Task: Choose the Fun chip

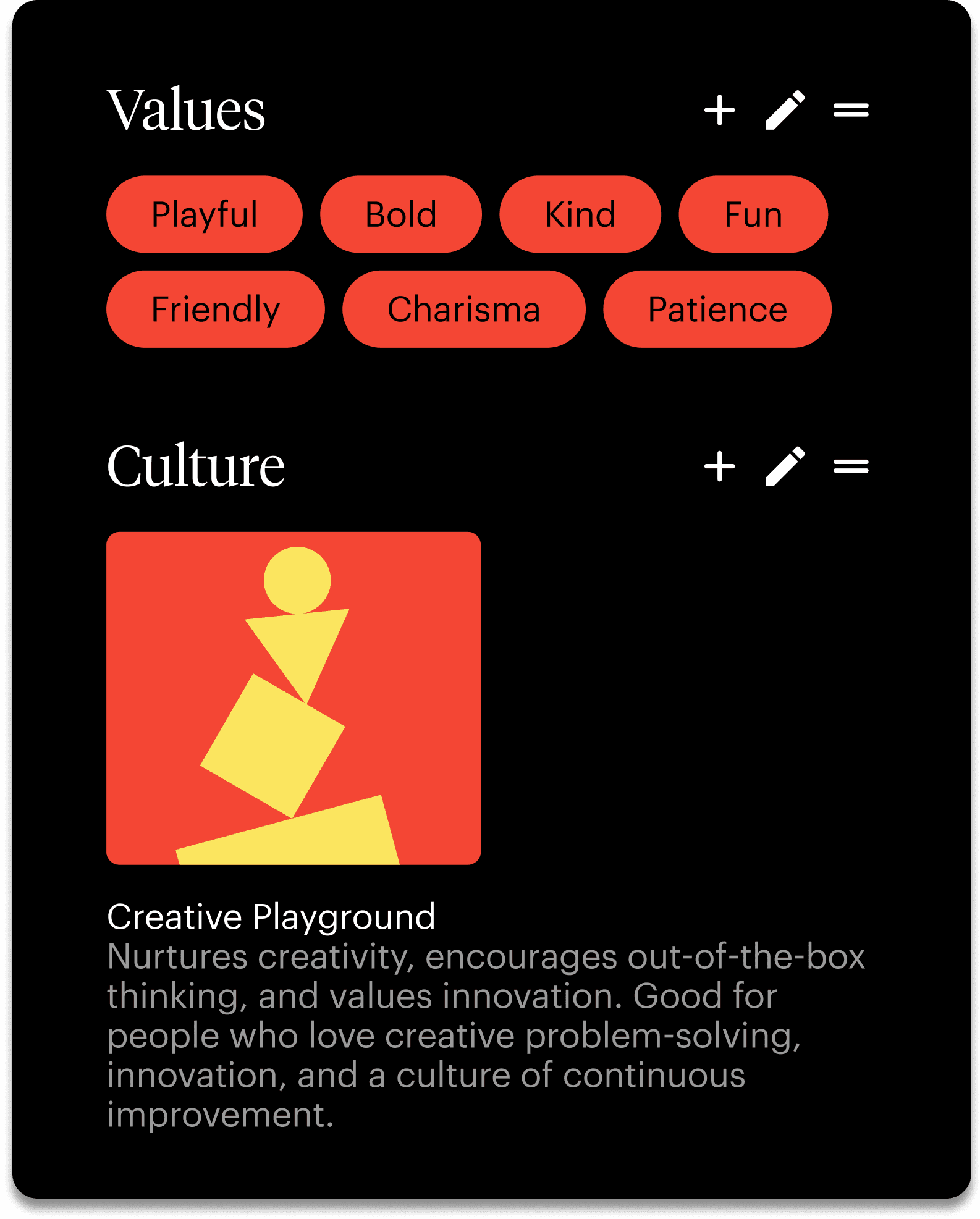Action: pos(753,214)
